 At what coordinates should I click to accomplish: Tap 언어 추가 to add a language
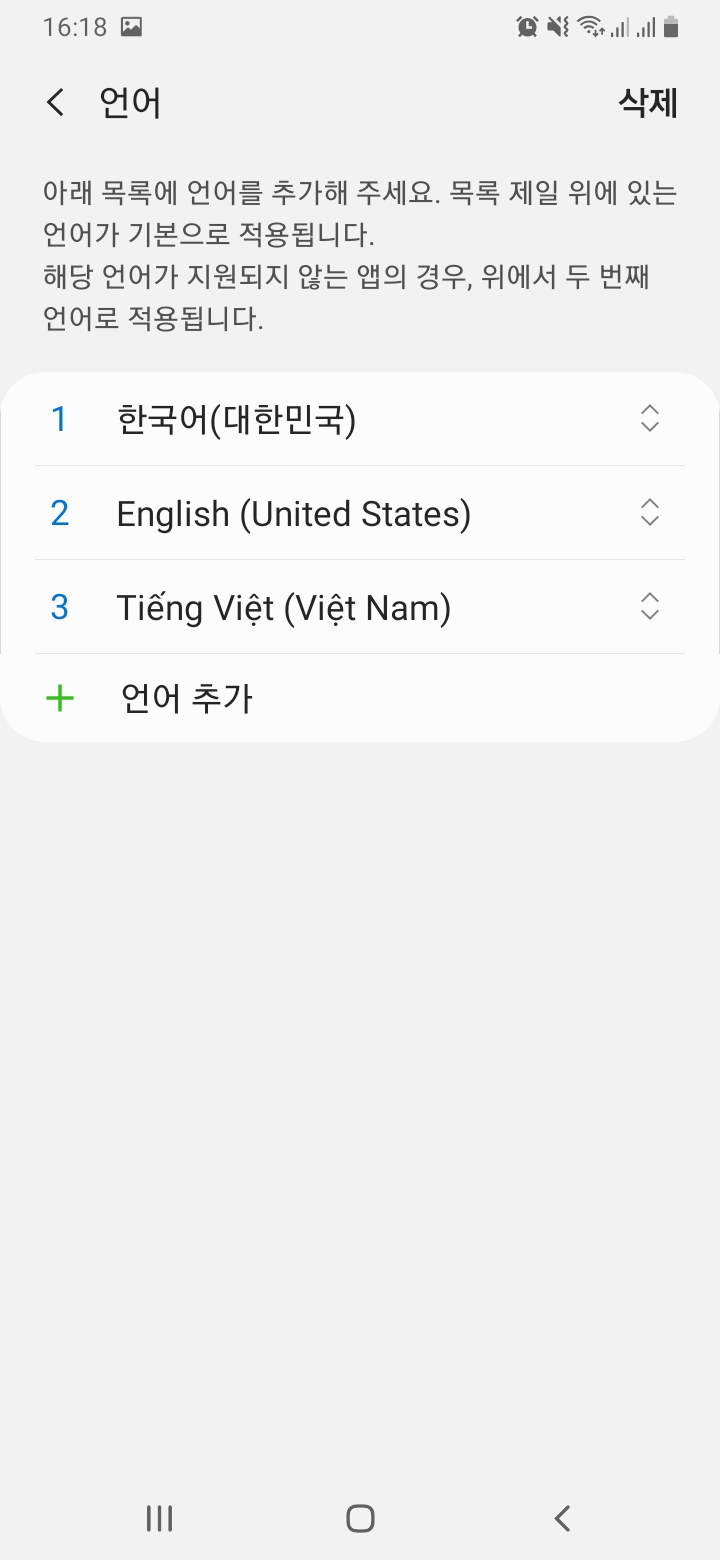(x=360, y=698)
